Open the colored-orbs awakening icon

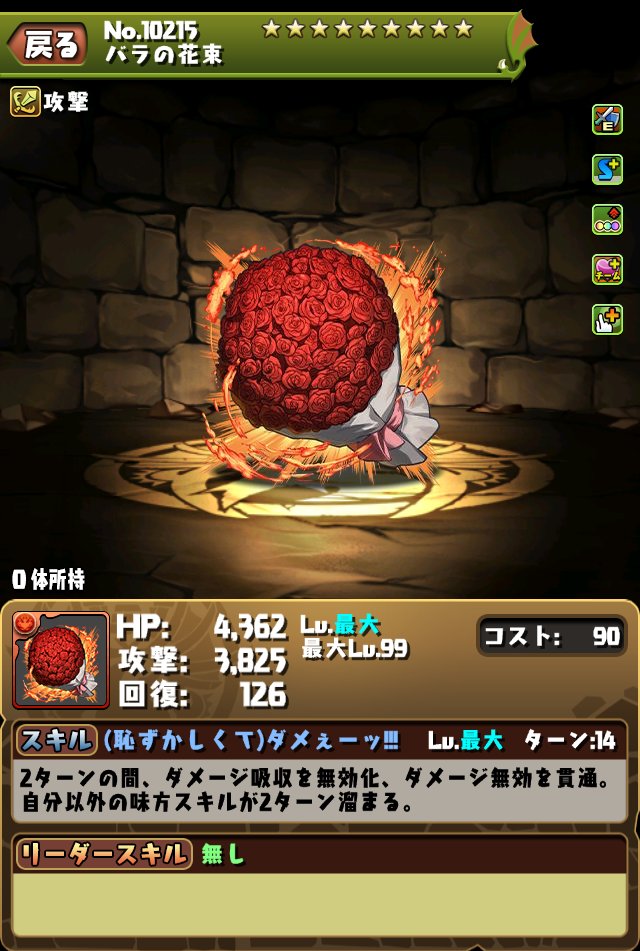(607, 219)
